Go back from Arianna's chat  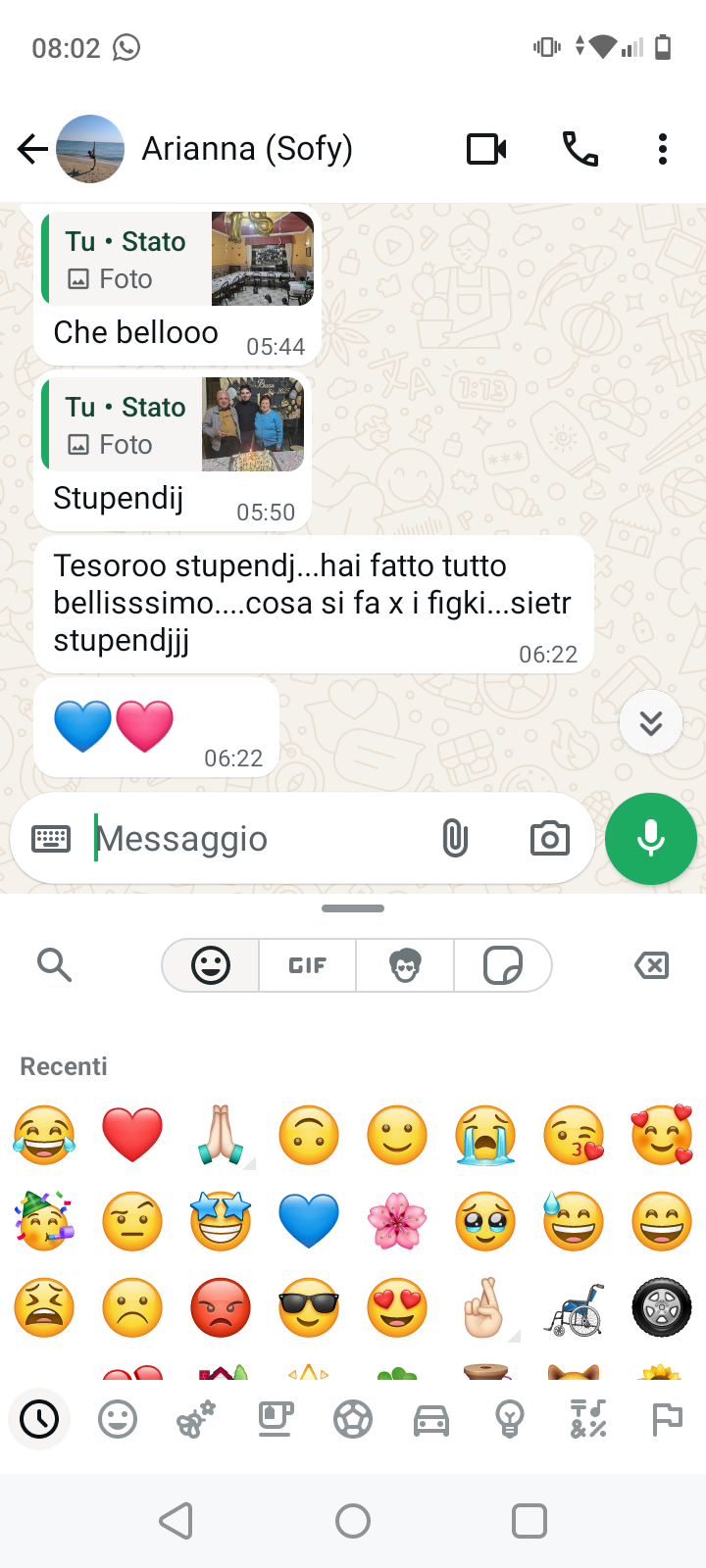[32, 149]
